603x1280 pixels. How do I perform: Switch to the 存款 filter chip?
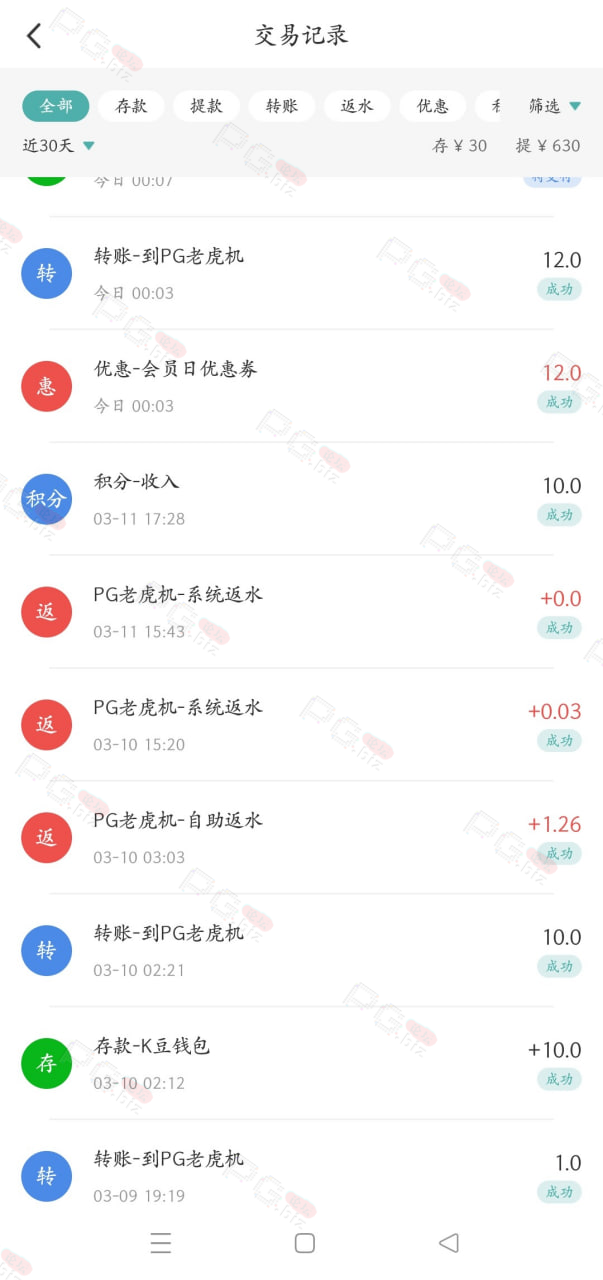[x=131, y=106]
